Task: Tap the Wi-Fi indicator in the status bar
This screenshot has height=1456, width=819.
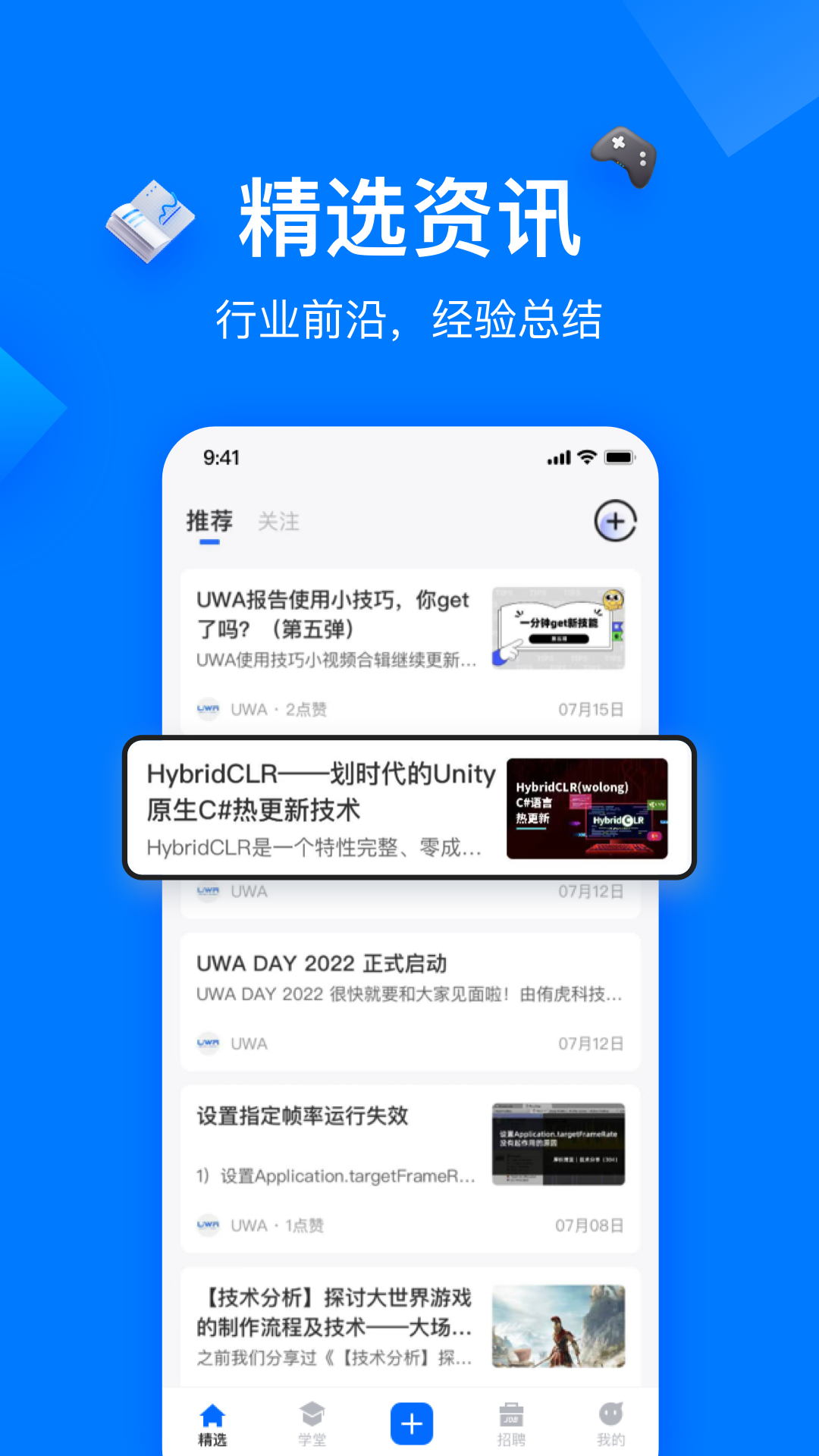Action: click(585, 456)
